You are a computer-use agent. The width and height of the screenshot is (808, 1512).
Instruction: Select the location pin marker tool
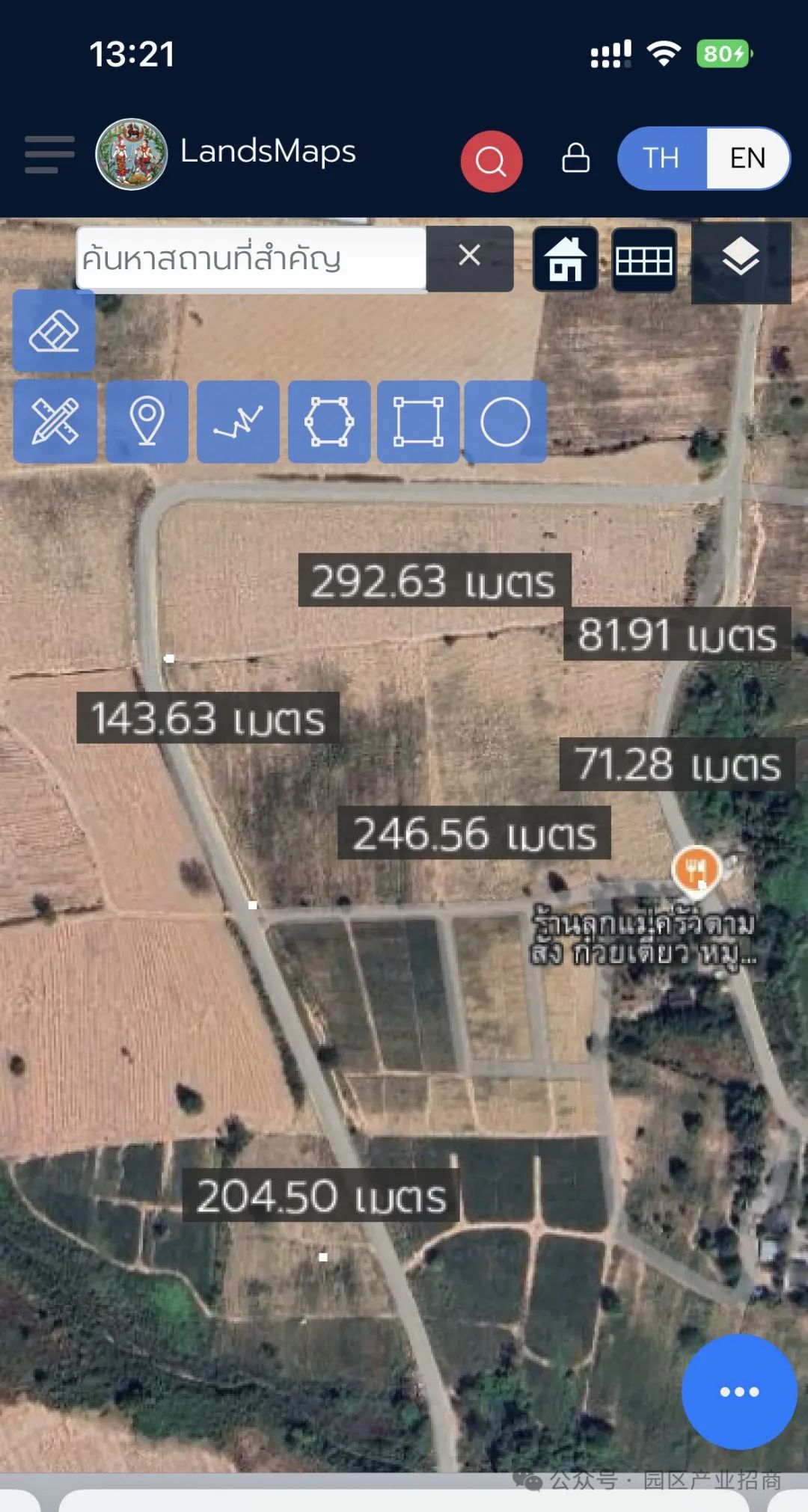click(x=147, y=421)
